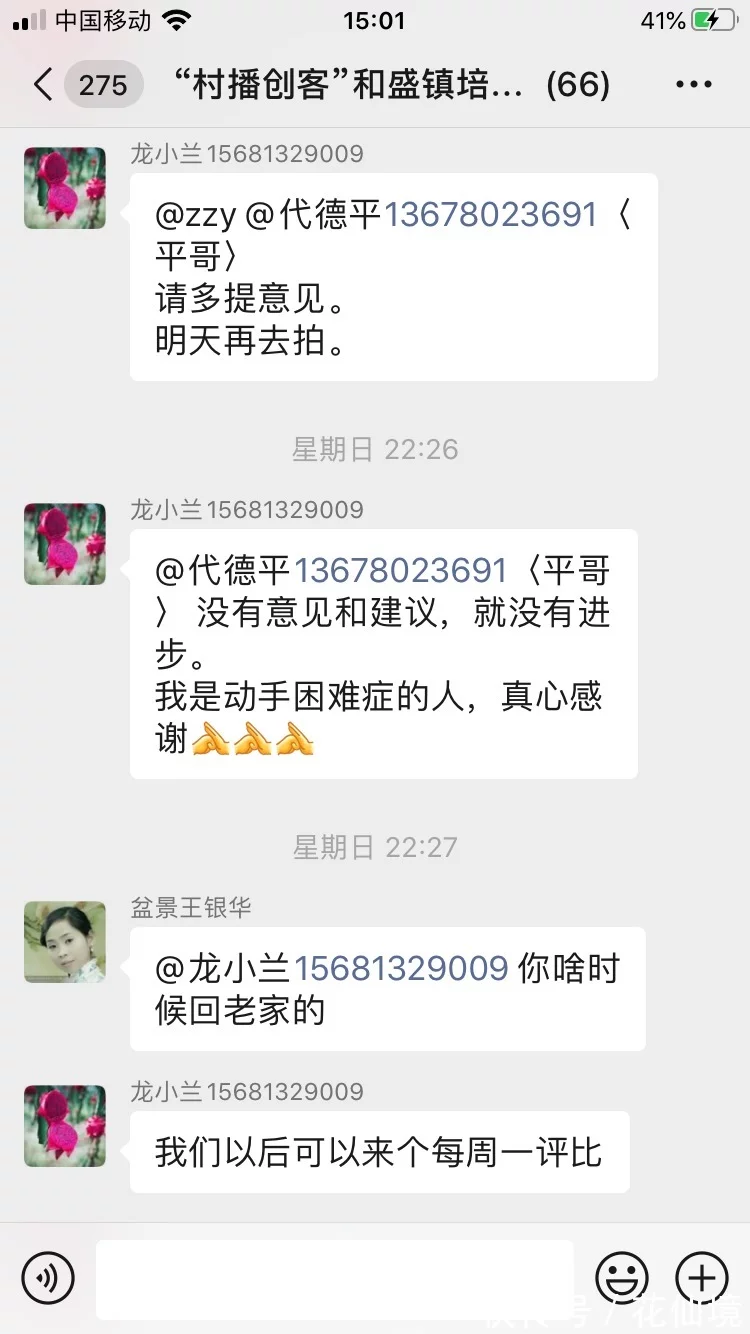
Task: Open 龙小兰's avatar beside the 每周一评比 message
Action: tap(65, 1126)
